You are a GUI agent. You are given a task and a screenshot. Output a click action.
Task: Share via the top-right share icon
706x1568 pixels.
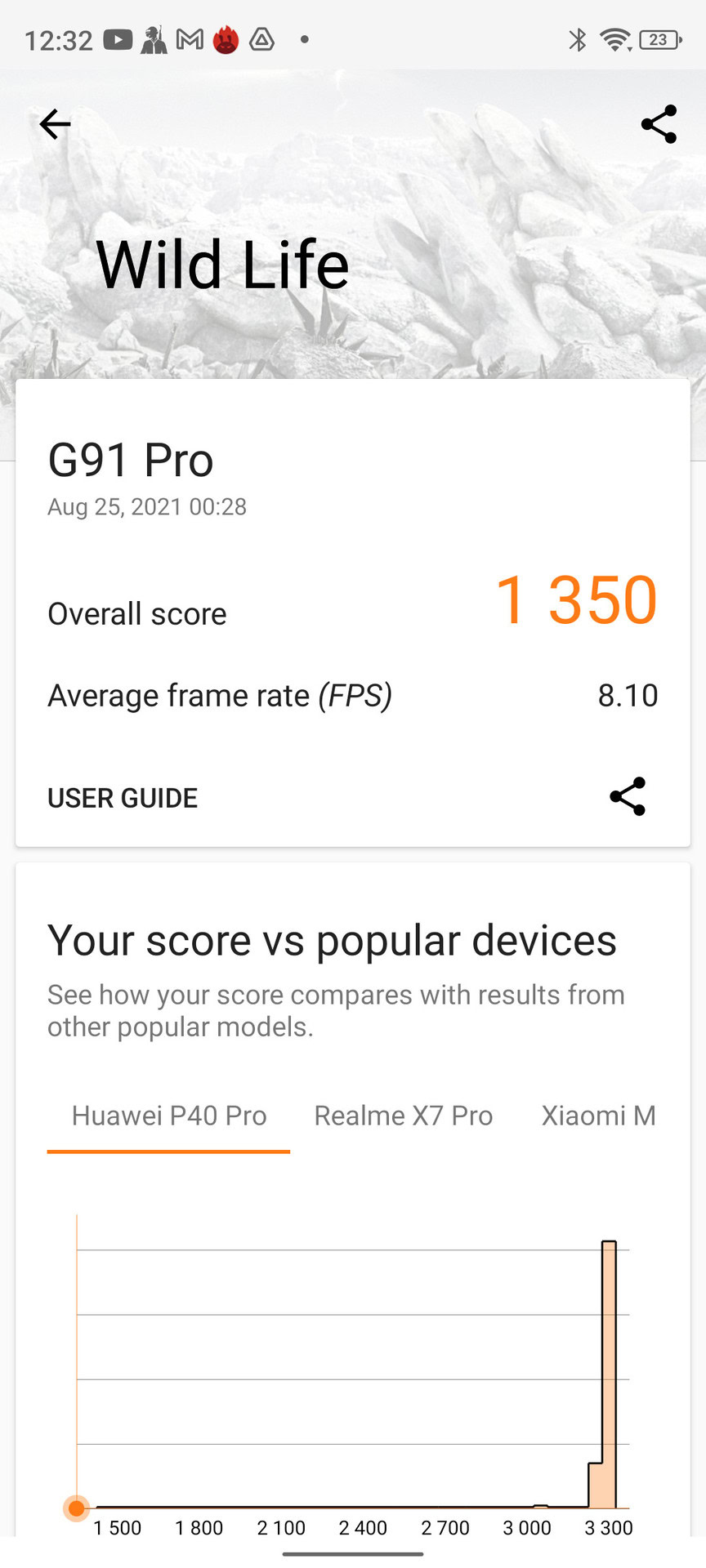pyautogui.click(x=659, y=124)
